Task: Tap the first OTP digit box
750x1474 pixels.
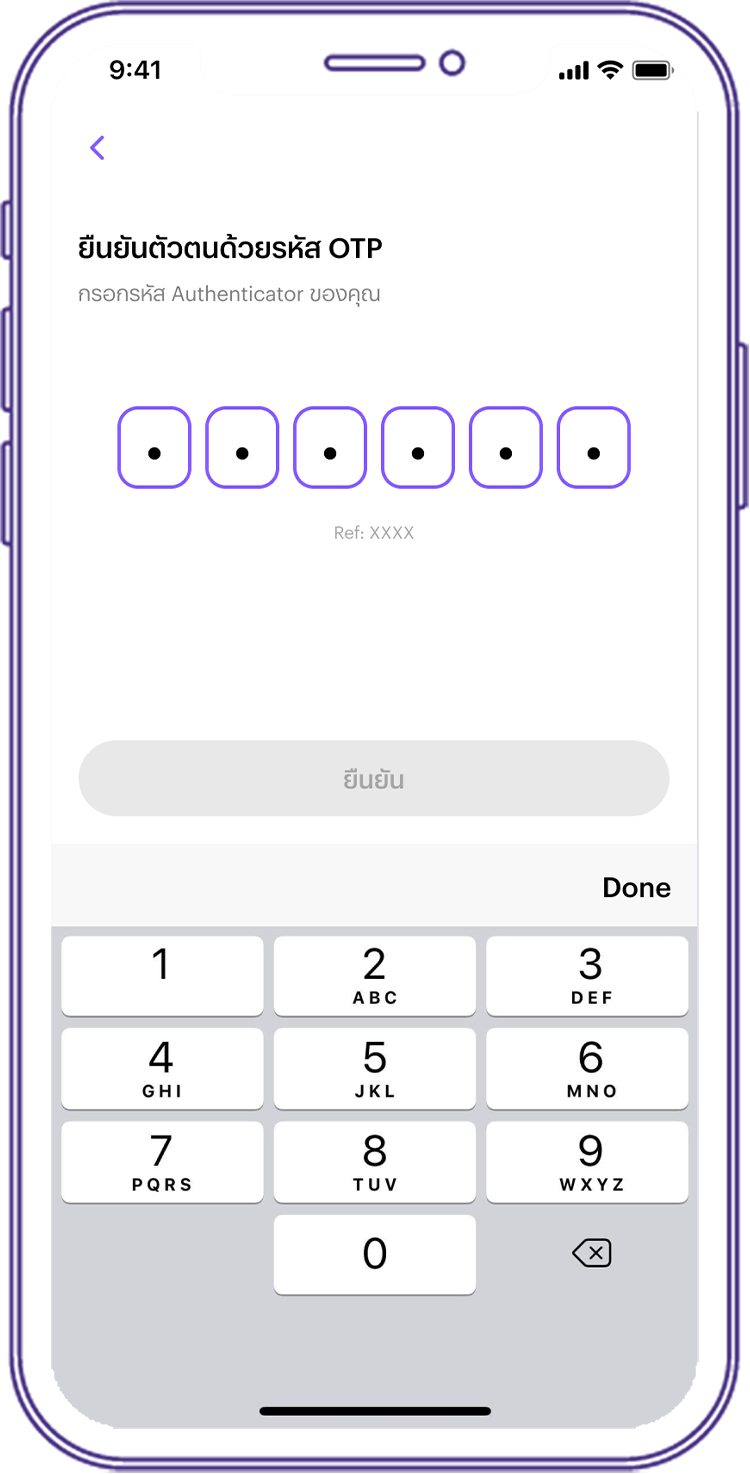Action: pos(154,448)
